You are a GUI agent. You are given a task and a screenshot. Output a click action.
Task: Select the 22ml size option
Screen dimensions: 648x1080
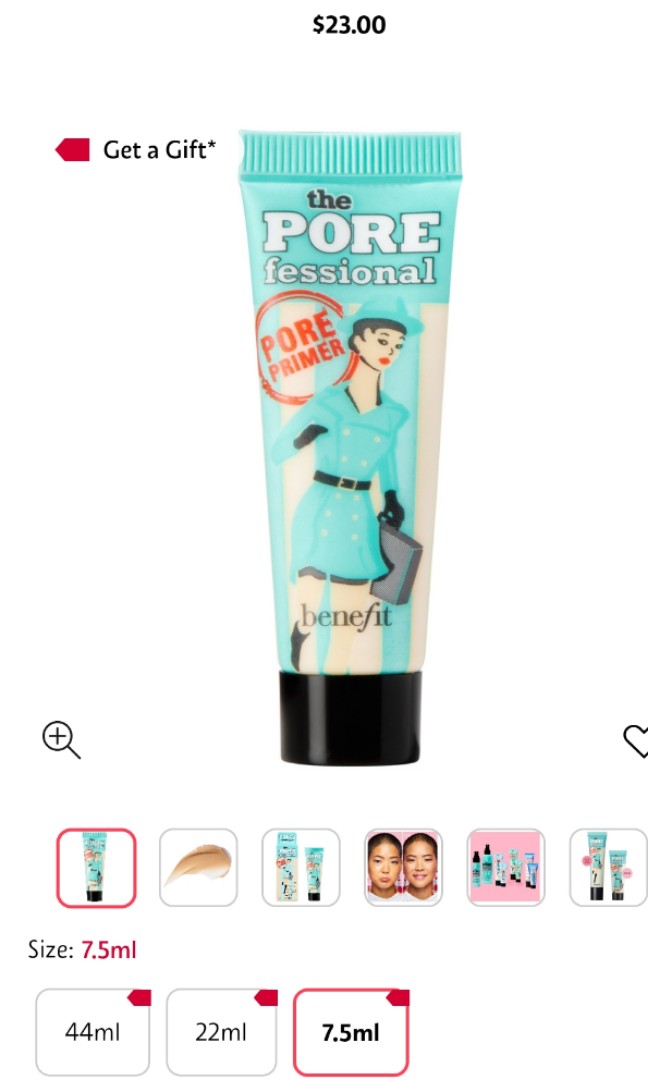[x=221, y=1031]
